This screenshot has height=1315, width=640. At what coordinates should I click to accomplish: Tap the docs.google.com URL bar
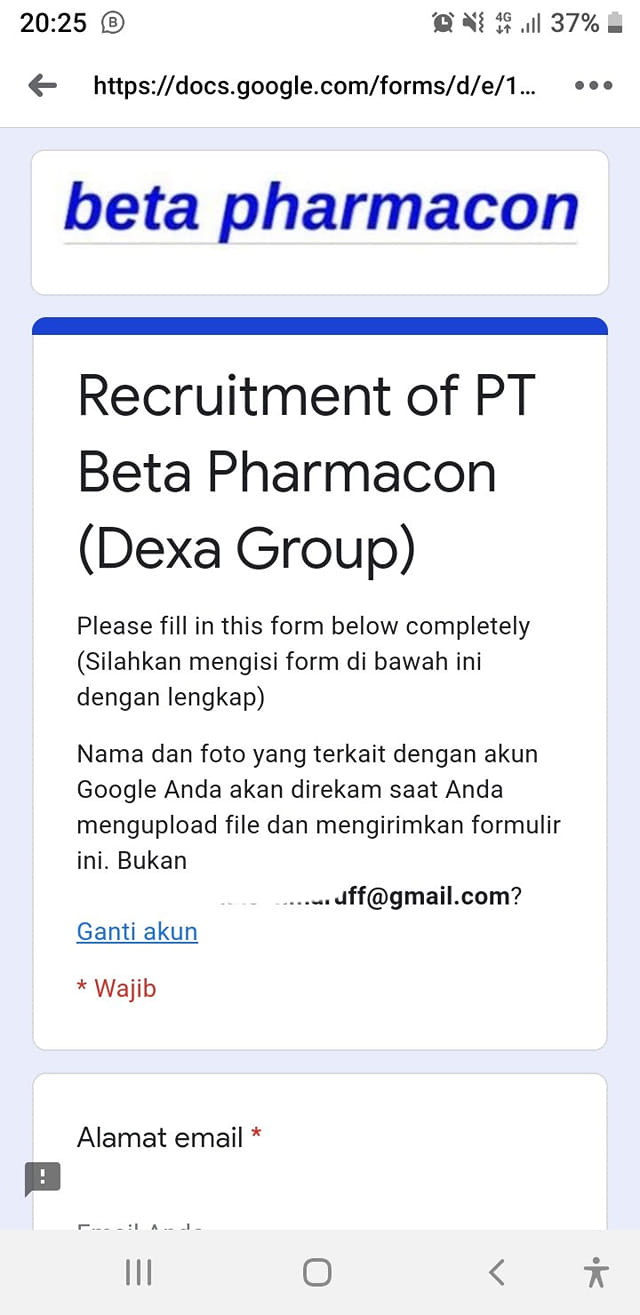(314, 86)
